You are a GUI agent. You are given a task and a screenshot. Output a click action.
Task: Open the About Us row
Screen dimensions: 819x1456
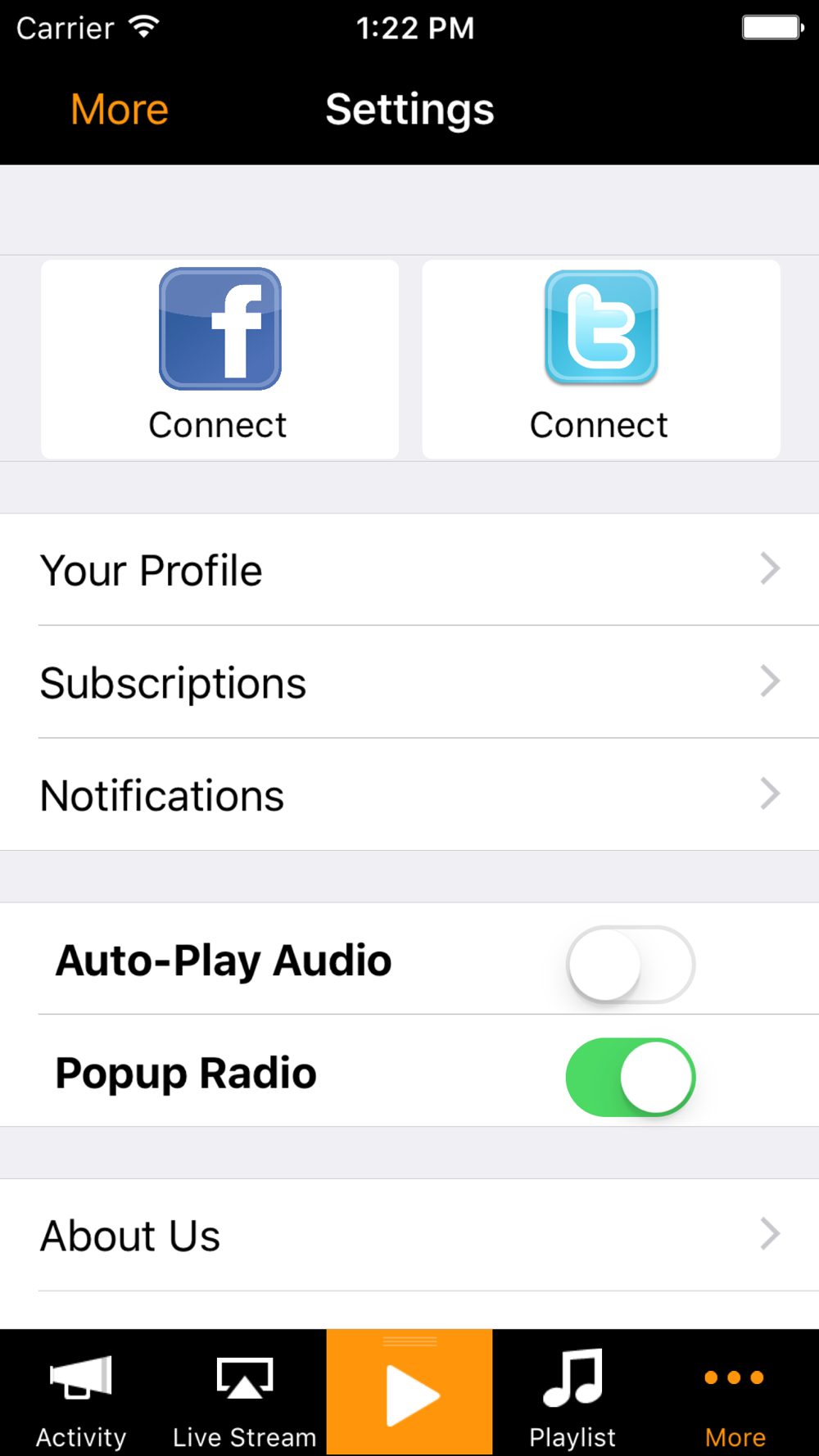click(x=409, y=1235)
